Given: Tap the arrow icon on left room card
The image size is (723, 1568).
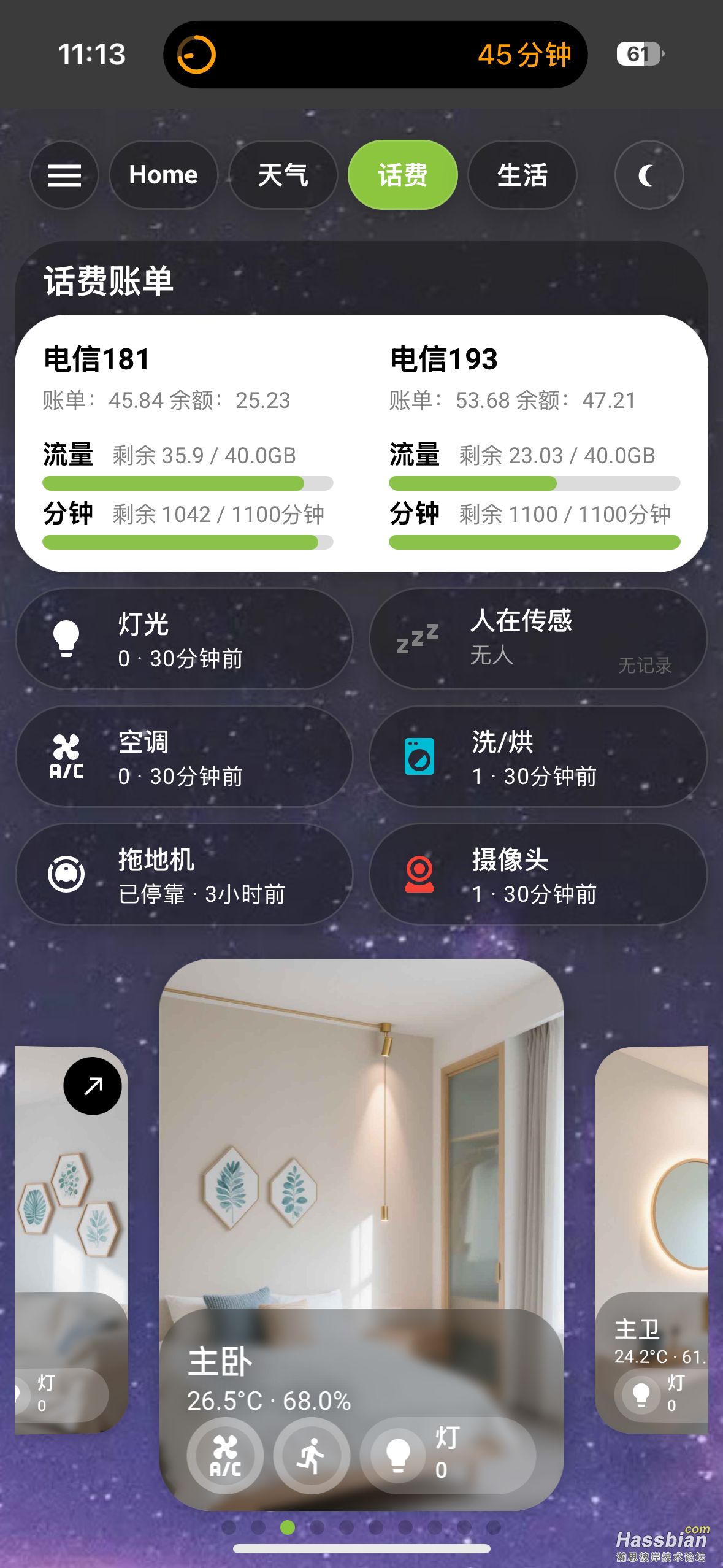Looking at the screenshot, I should click(93, 1086).
